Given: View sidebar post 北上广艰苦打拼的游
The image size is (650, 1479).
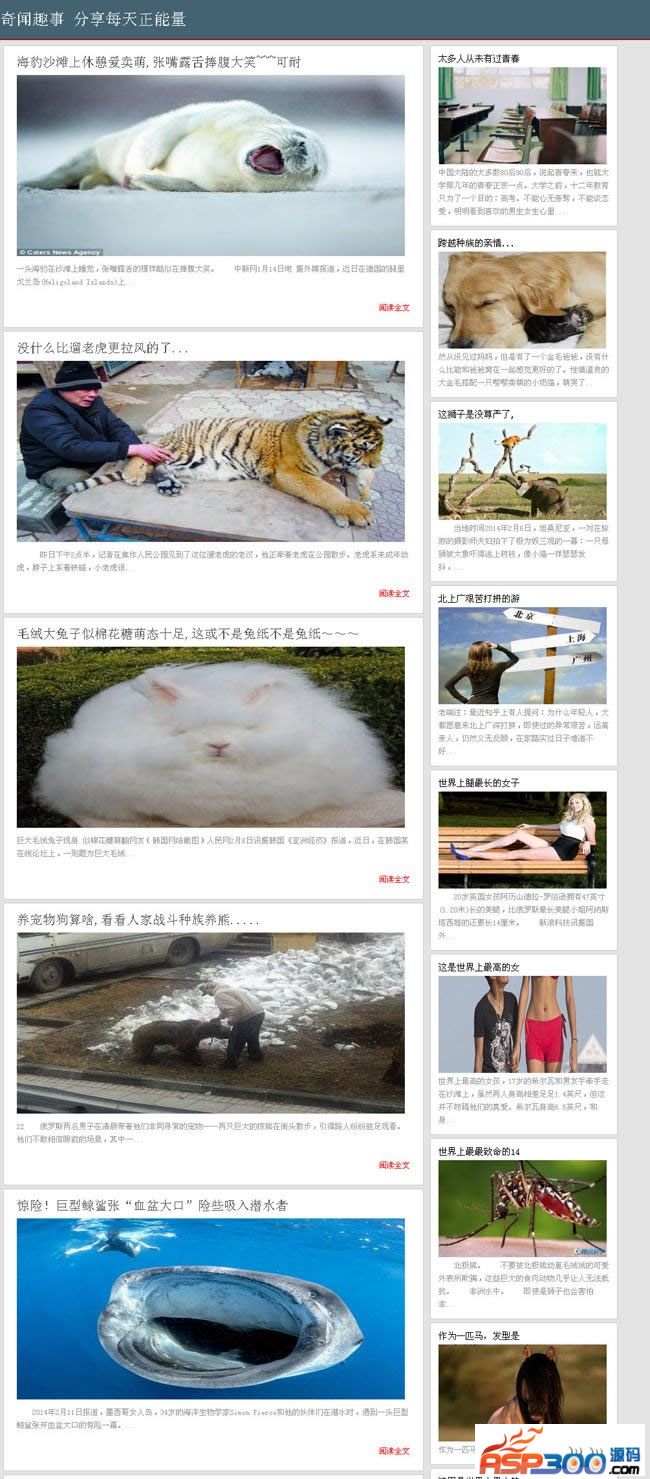Looking at the screenshot, I should pyautogui.click(x=479, y=598).
